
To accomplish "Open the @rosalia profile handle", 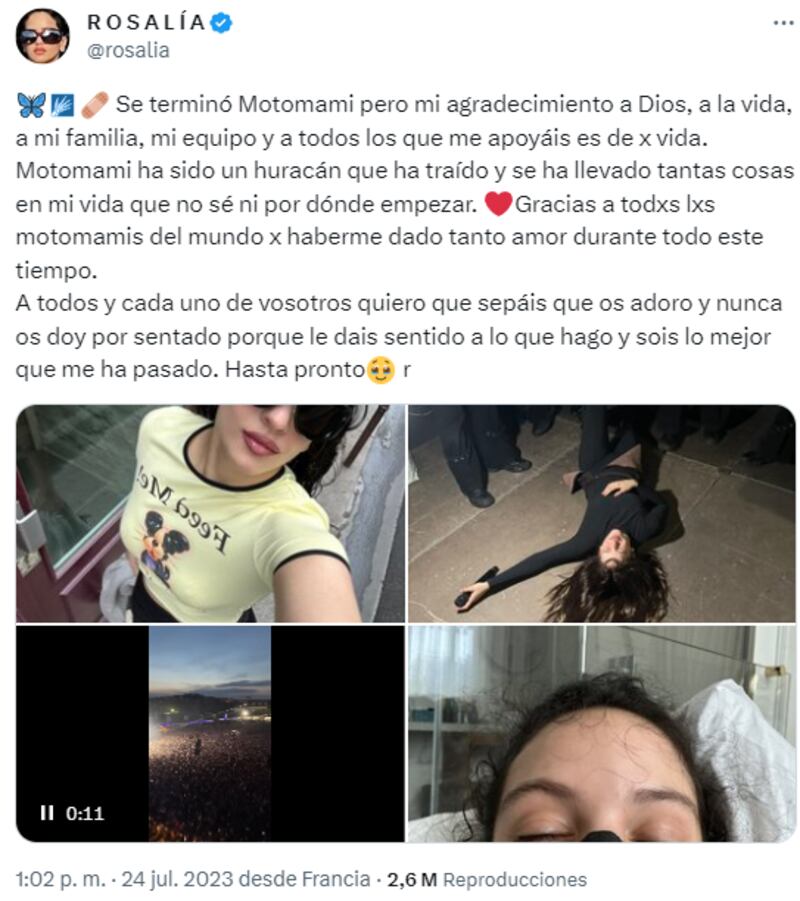I will tap(128, 50).
